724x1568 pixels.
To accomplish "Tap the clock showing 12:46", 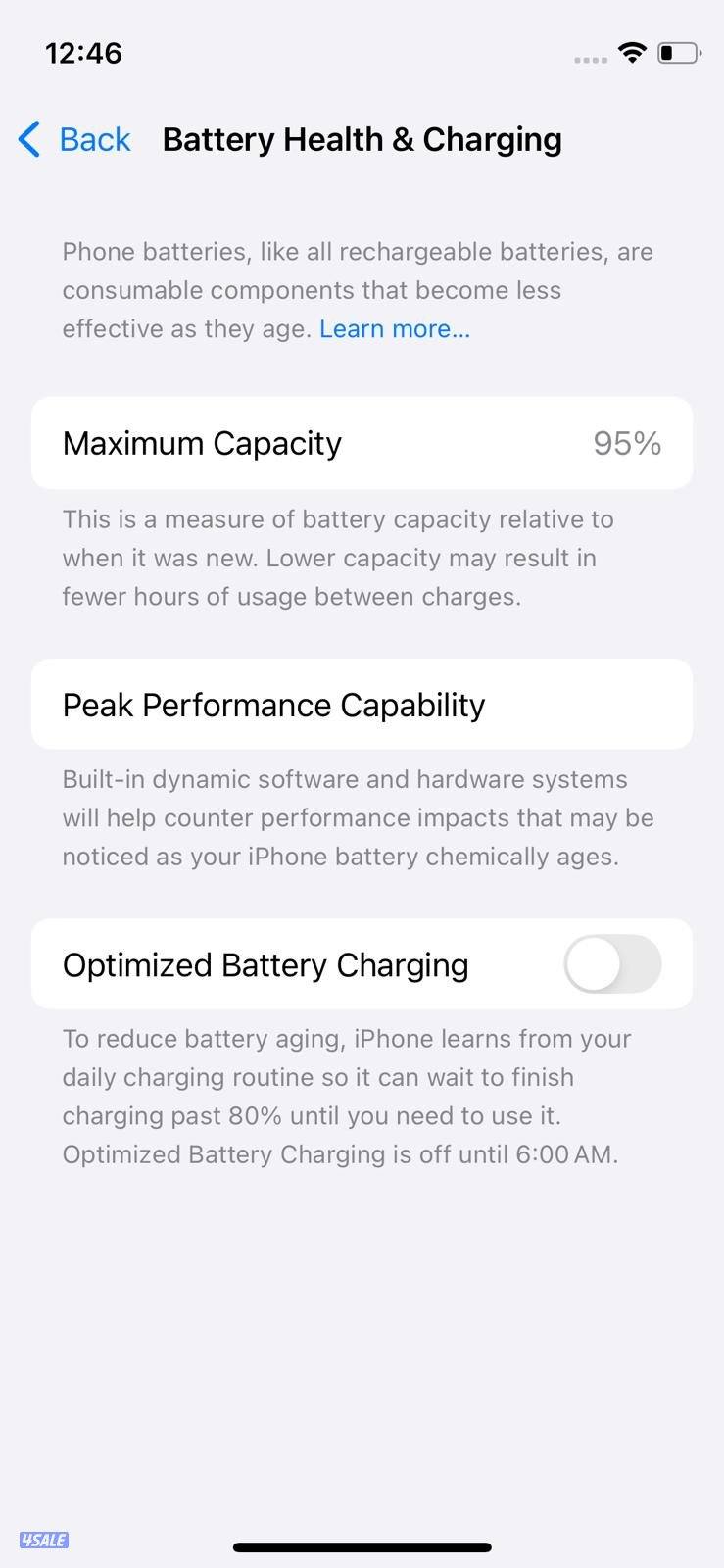I will point(84,53).
